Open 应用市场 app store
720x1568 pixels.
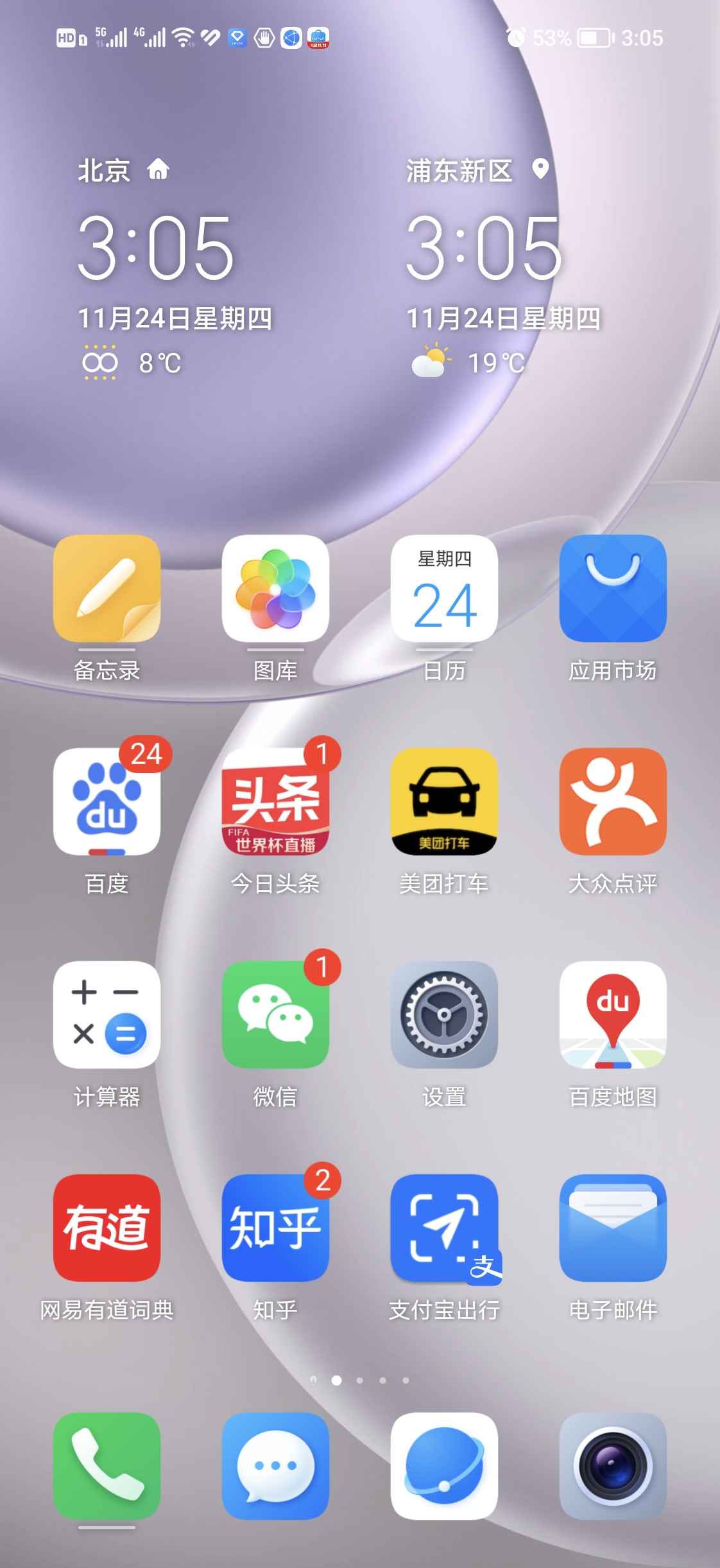click(x=613, y=588)
